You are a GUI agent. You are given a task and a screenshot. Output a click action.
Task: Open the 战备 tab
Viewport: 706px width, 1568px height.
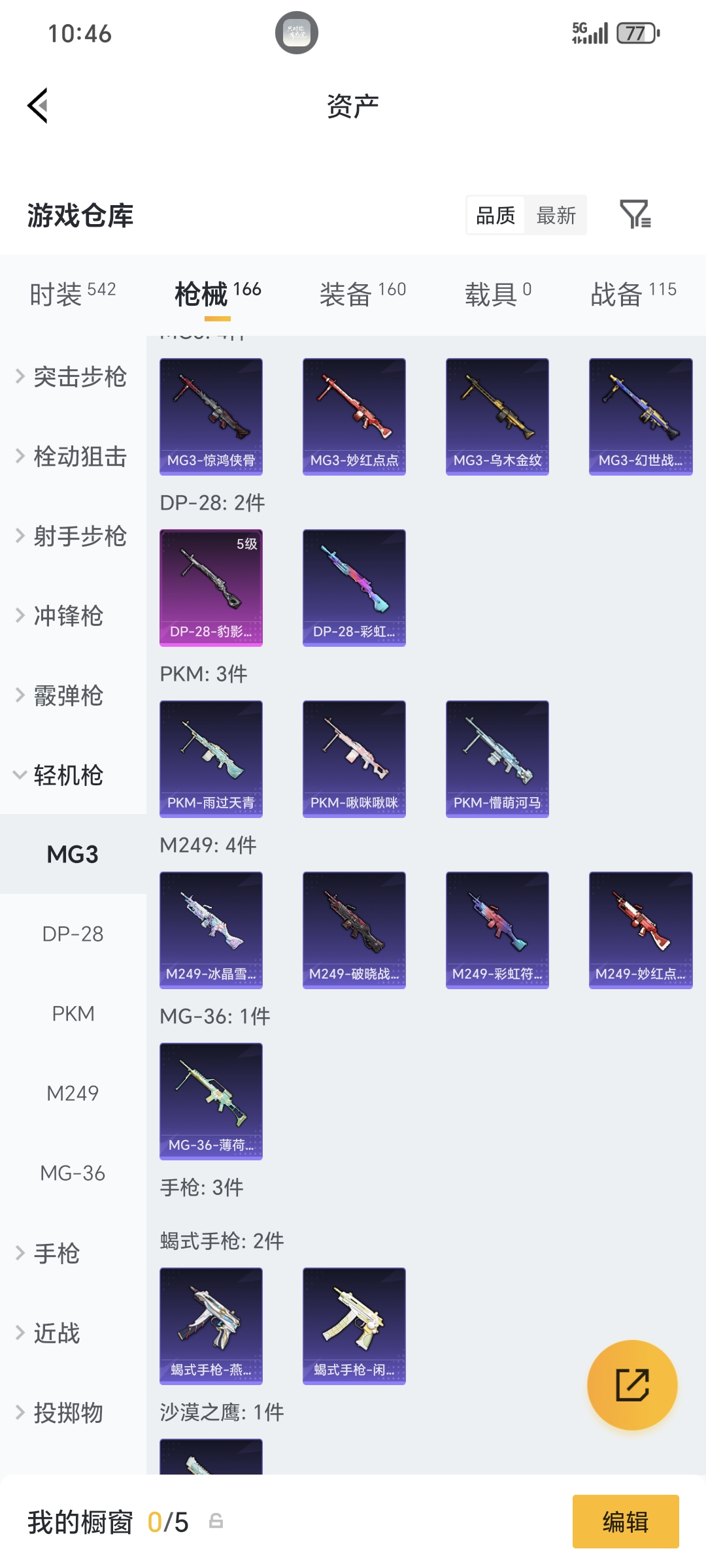pyautogui.click(x=633, y=294)
